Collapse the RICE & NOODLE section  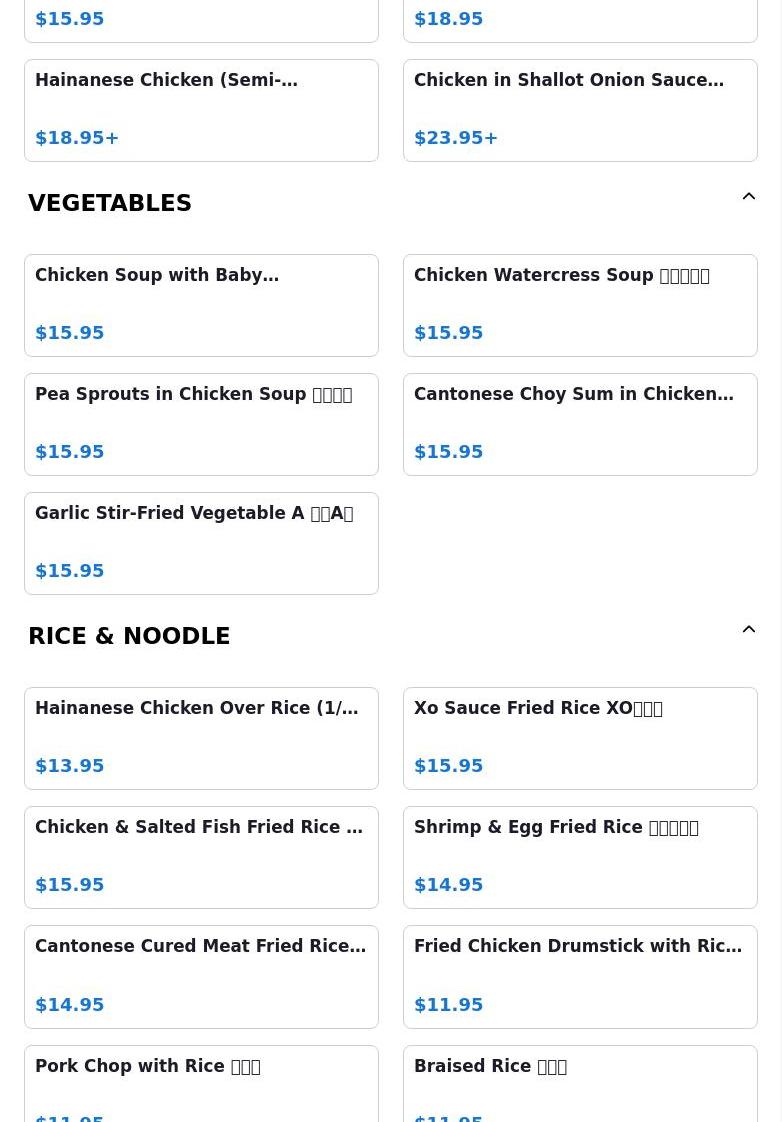coord(748,630)
